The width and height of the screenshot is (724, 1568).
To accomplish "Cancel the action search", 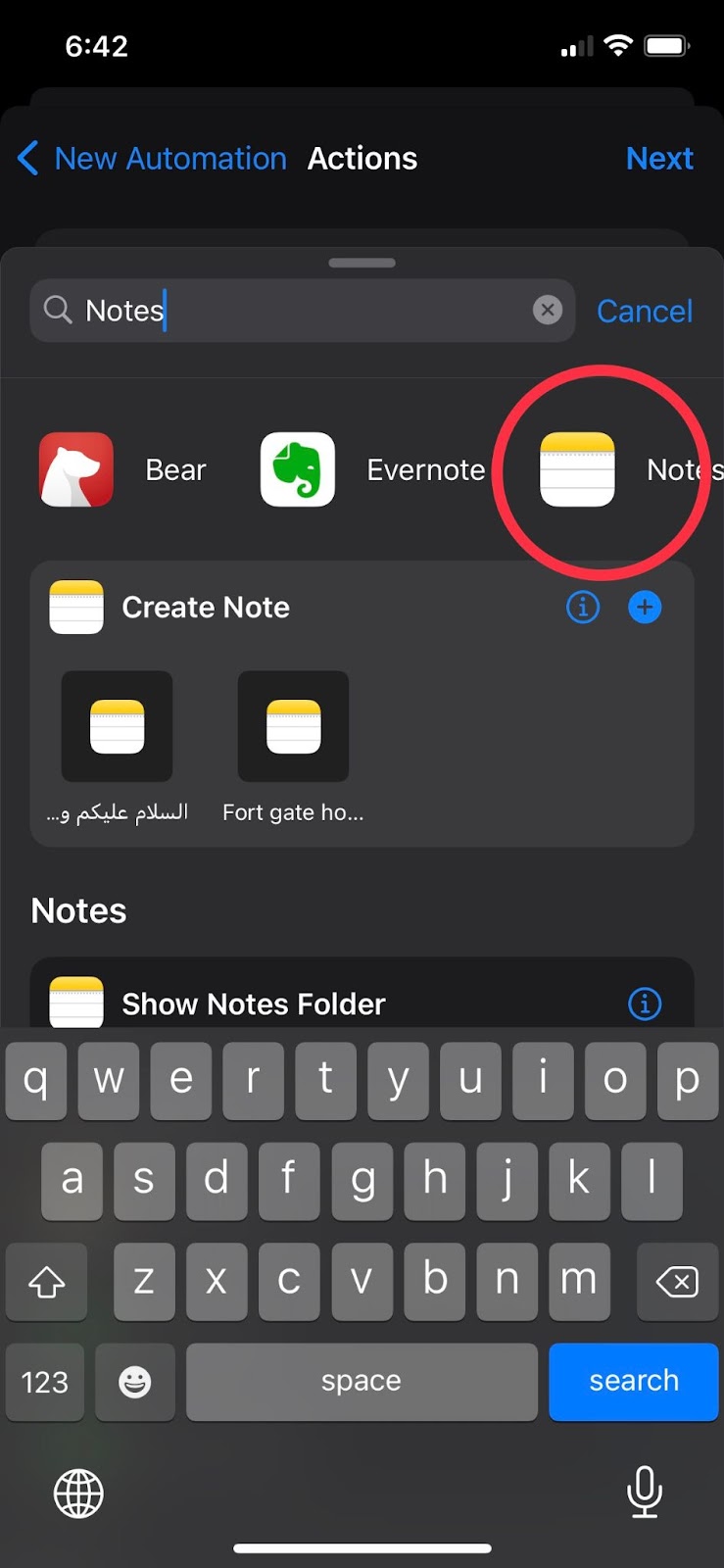I will (644, 312).
